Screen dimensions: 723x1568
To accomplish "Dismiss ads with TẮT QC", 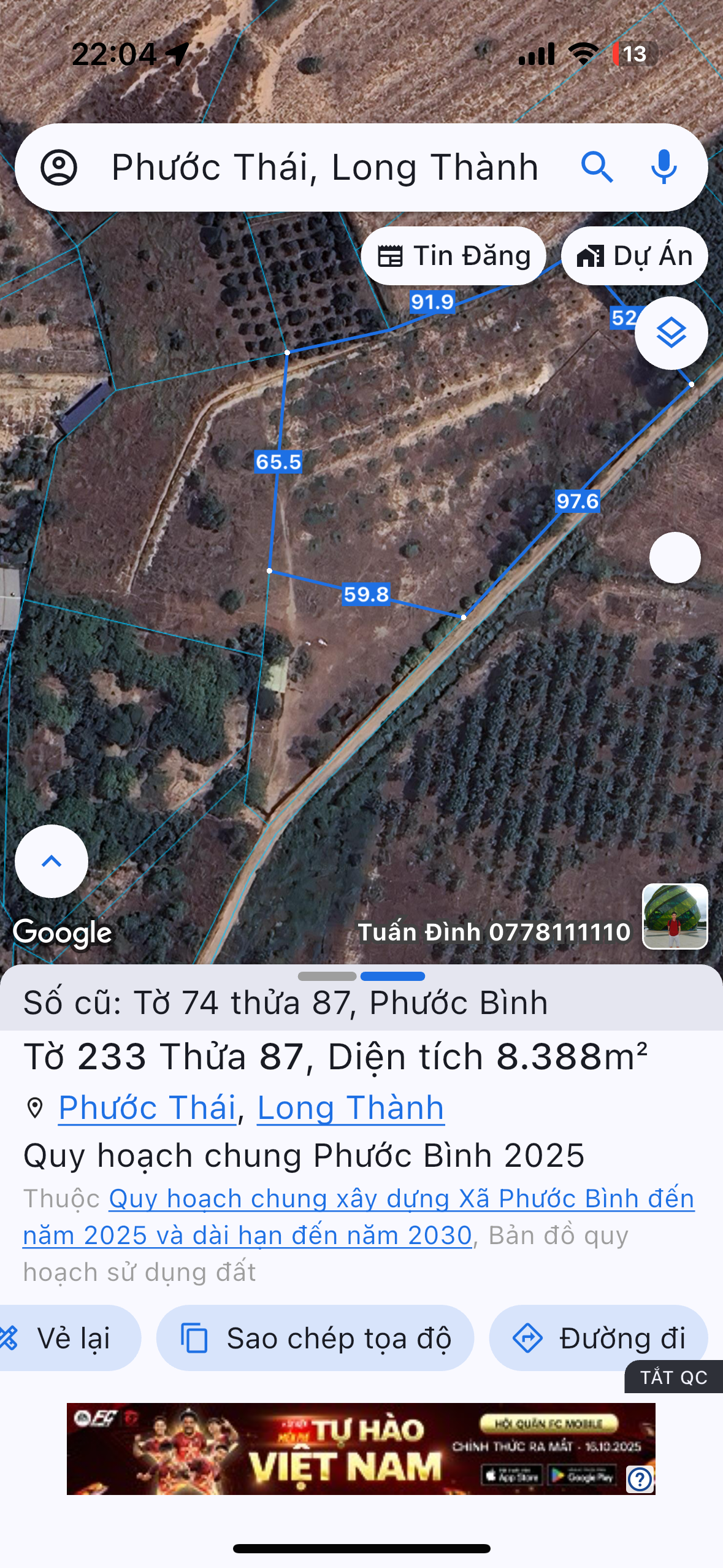I will [673, 1377].
